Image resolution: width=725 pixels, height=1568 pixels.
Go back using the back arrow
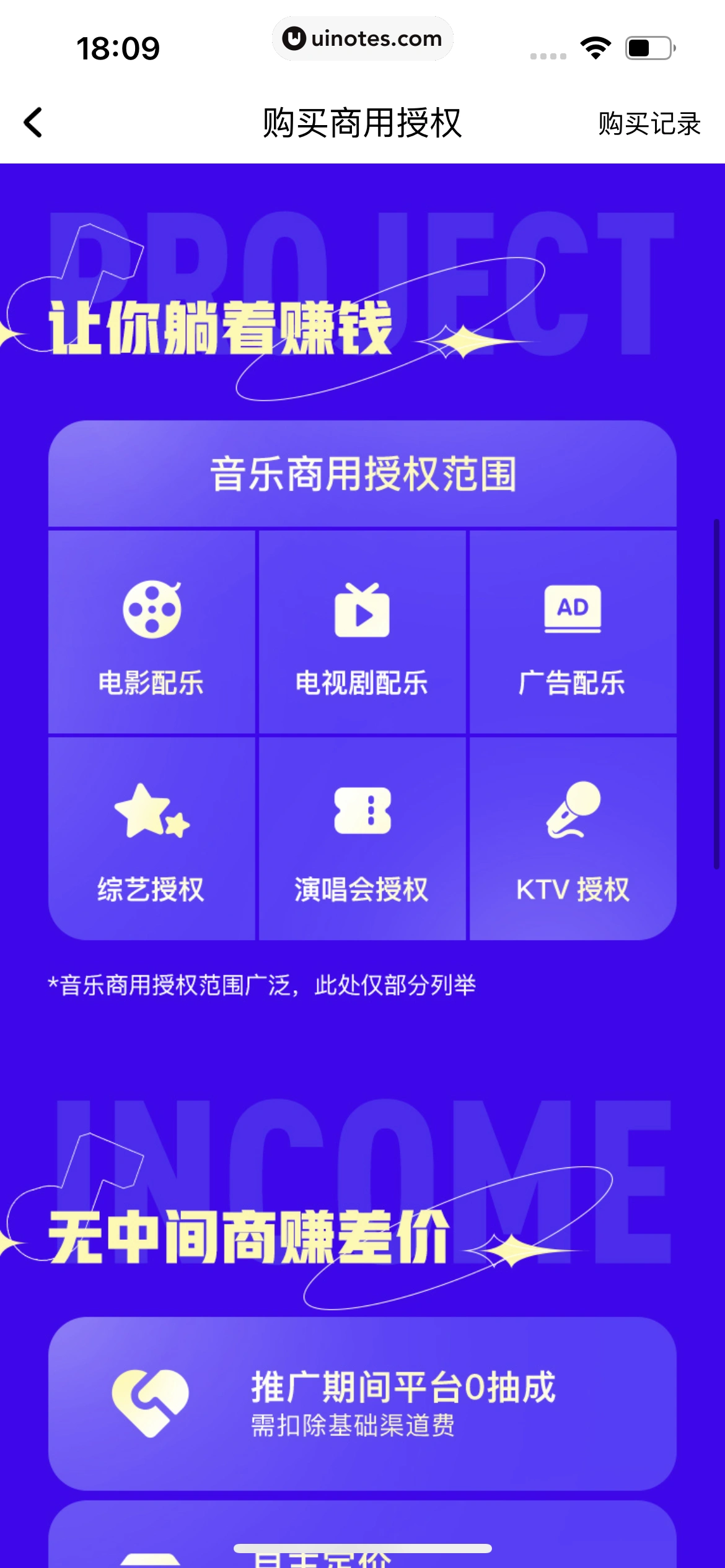pyautogui.click(x=33, y=123)
